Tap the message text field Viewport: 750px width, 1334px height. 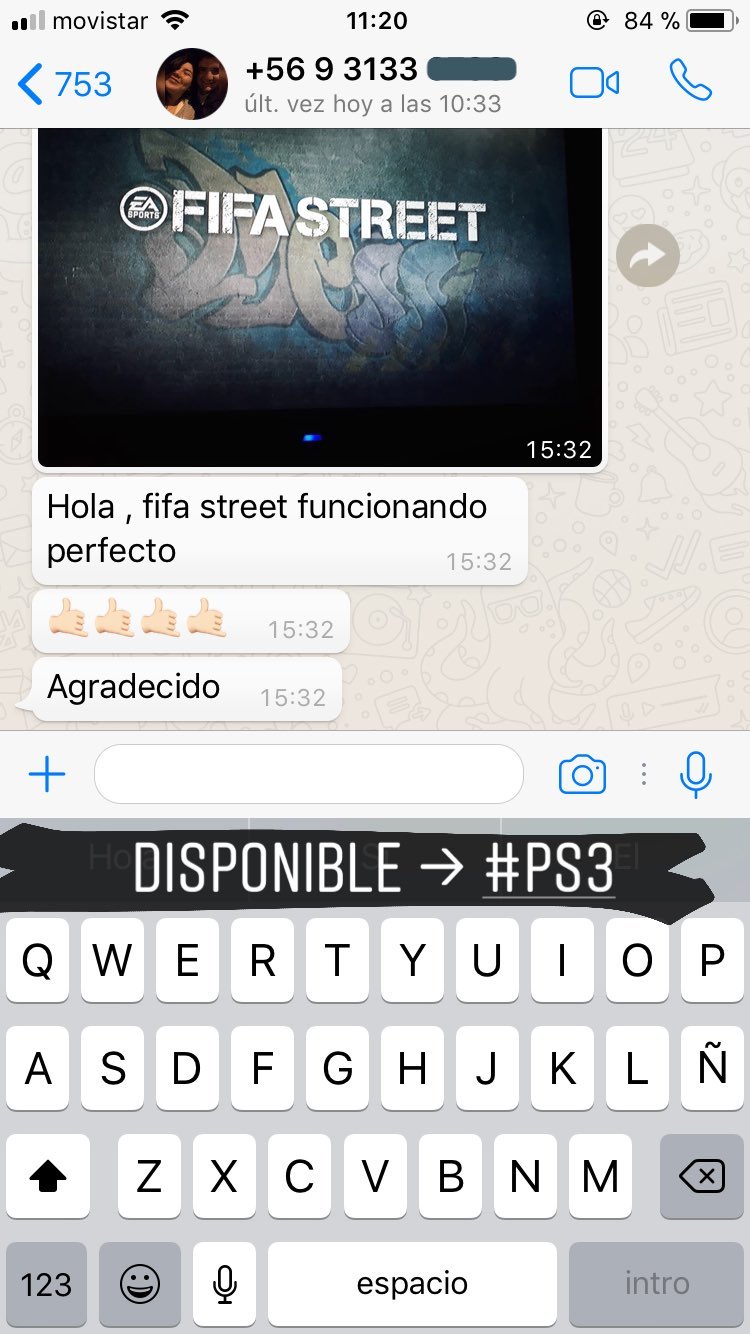309,774
